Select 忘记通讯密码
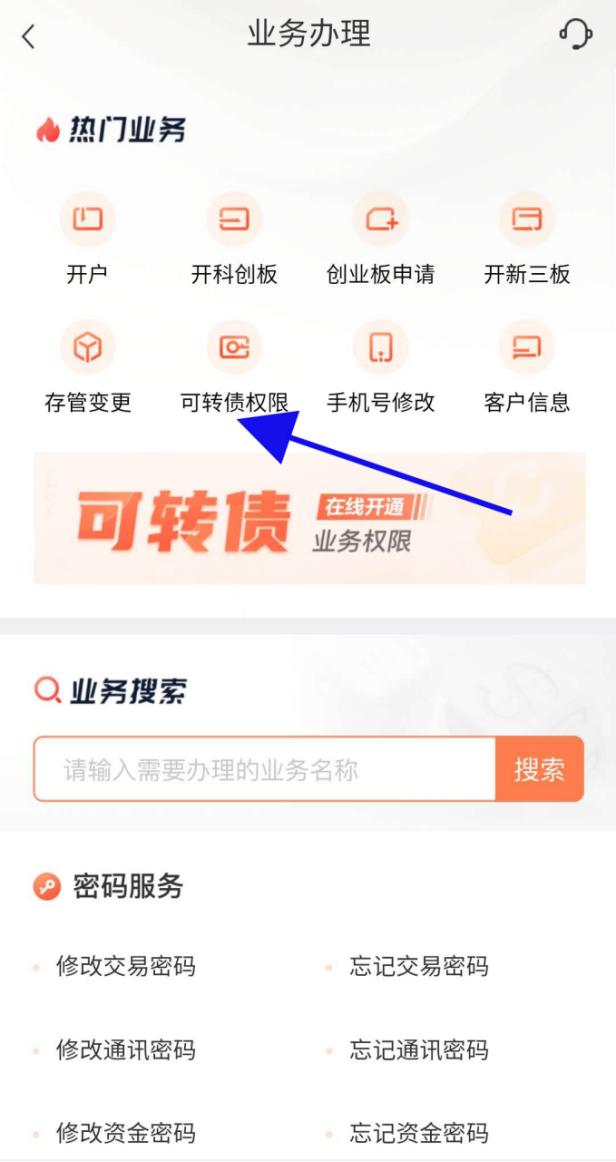This screenshot has height=1162, width=616. (419, 1050)
